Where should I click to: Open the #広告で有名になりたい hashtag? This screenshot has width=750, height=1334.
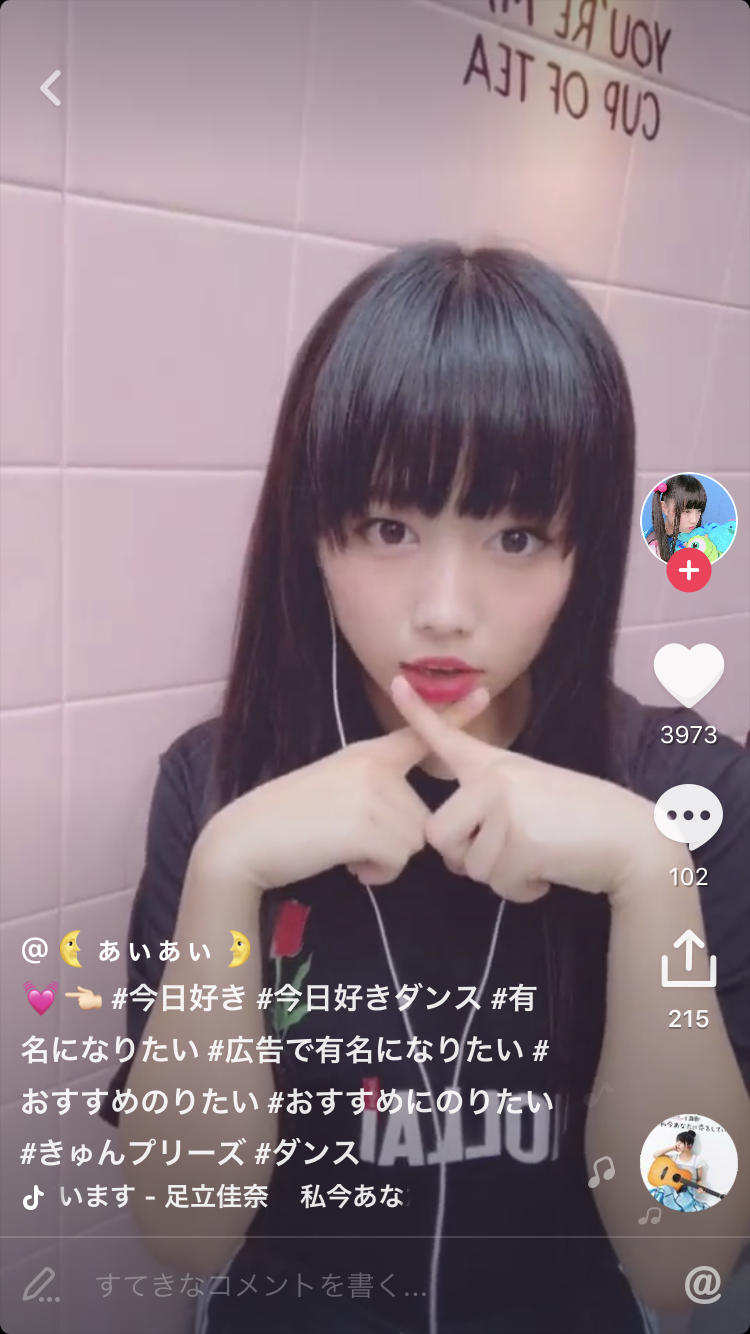(x=366, y=1050)
